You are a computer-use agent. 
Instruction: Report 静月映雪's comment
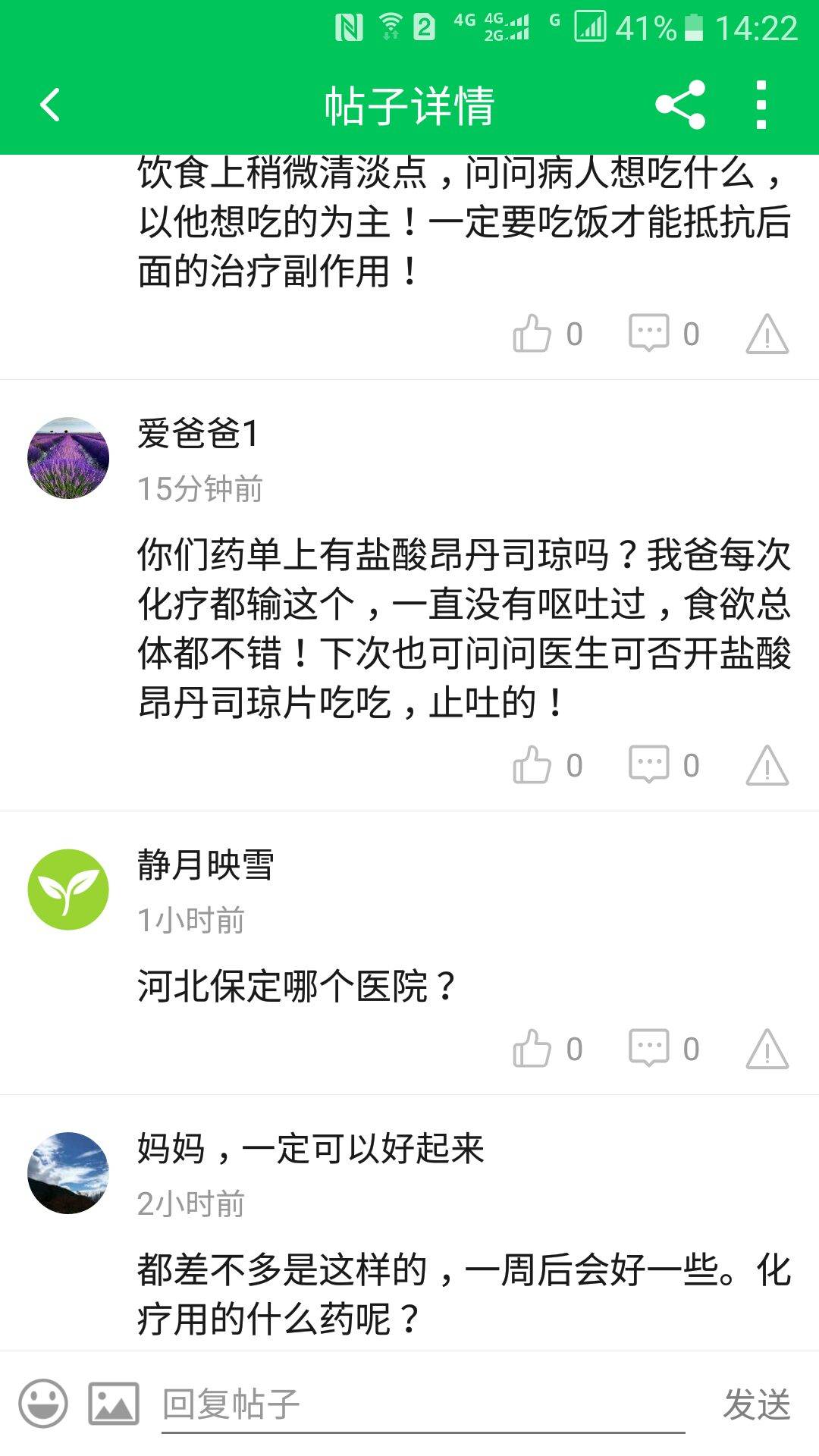coord(767,1048)
